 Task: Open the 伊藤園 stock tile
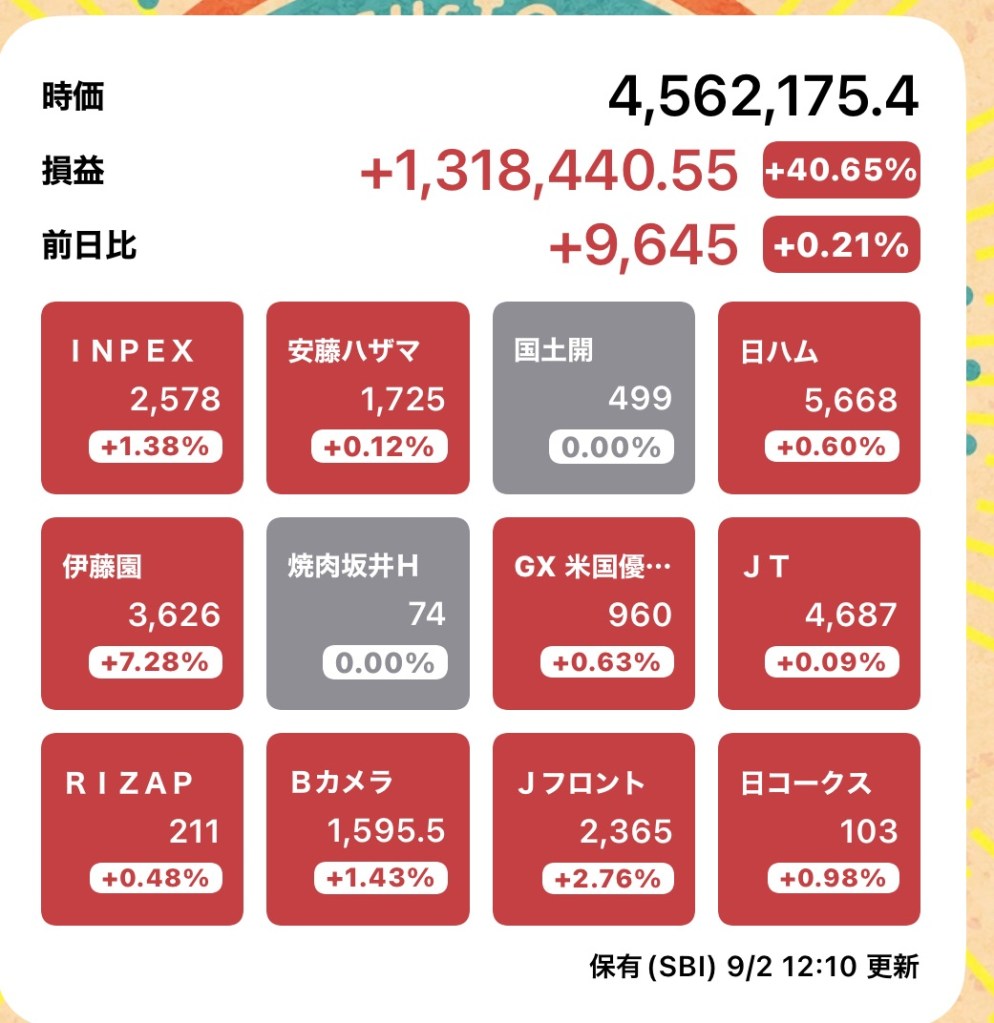(x=142, y=613)
